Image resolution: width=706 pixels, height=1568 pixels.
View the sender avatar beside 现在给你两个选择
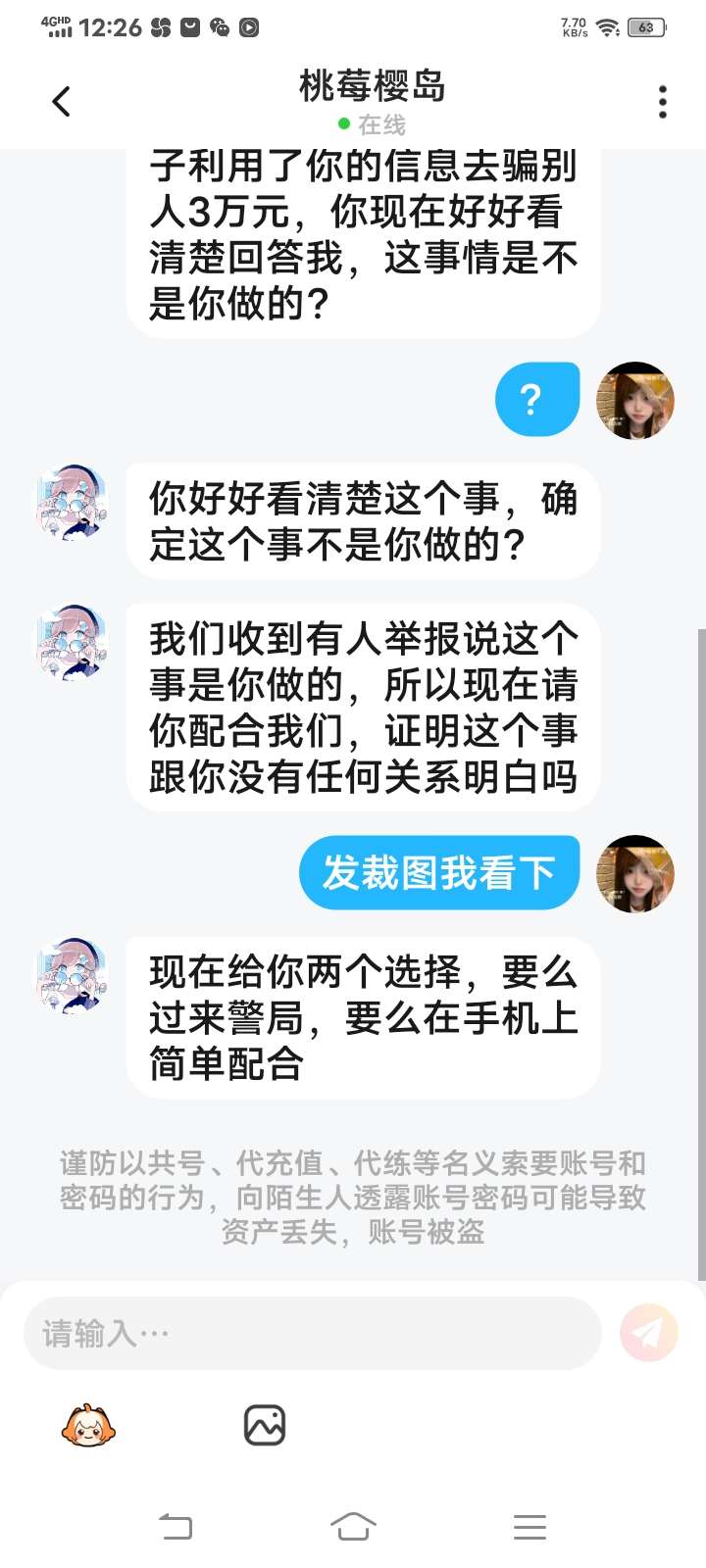point(72,977)
